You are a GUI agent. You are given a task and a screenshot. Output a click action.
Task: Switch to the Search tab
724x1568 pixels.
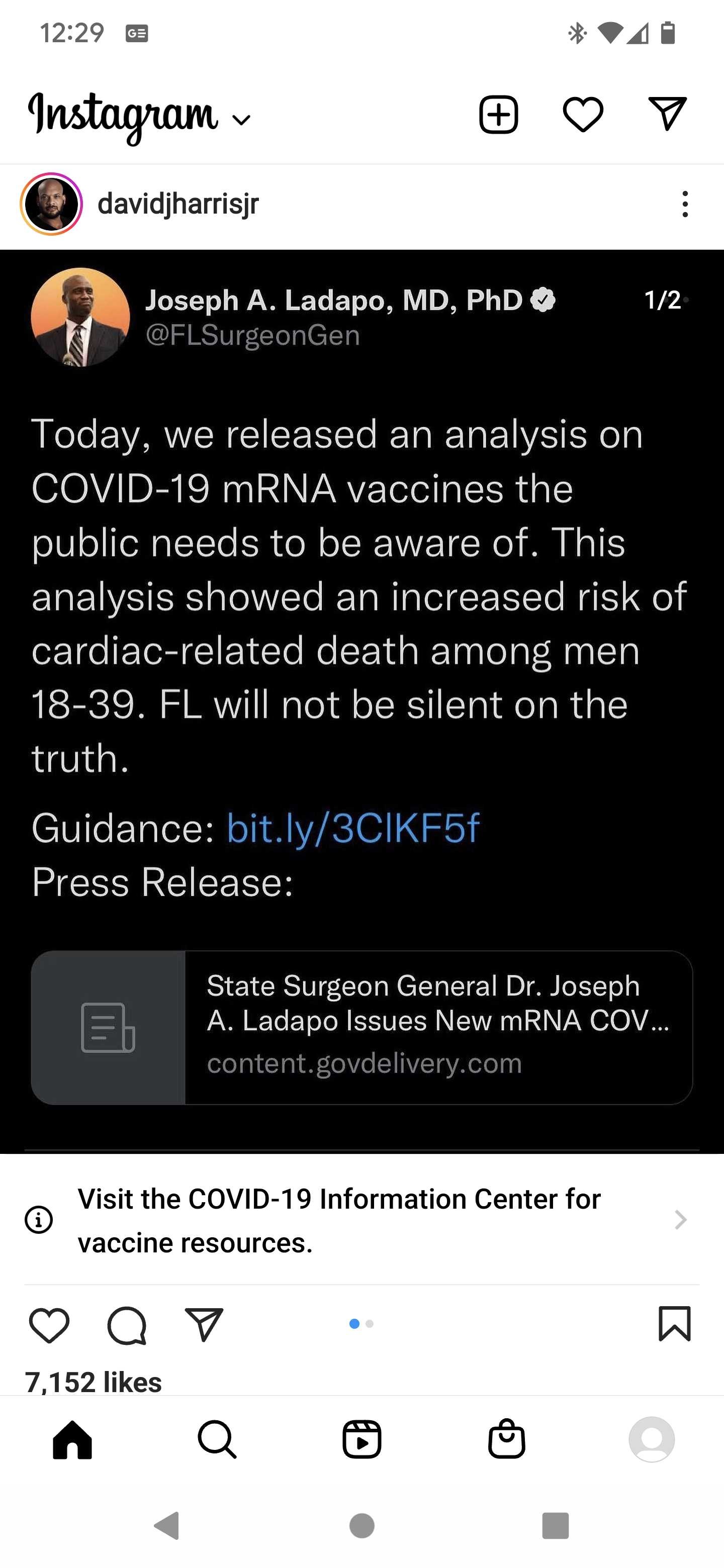pyautogui.click(x=217, y=1439)
